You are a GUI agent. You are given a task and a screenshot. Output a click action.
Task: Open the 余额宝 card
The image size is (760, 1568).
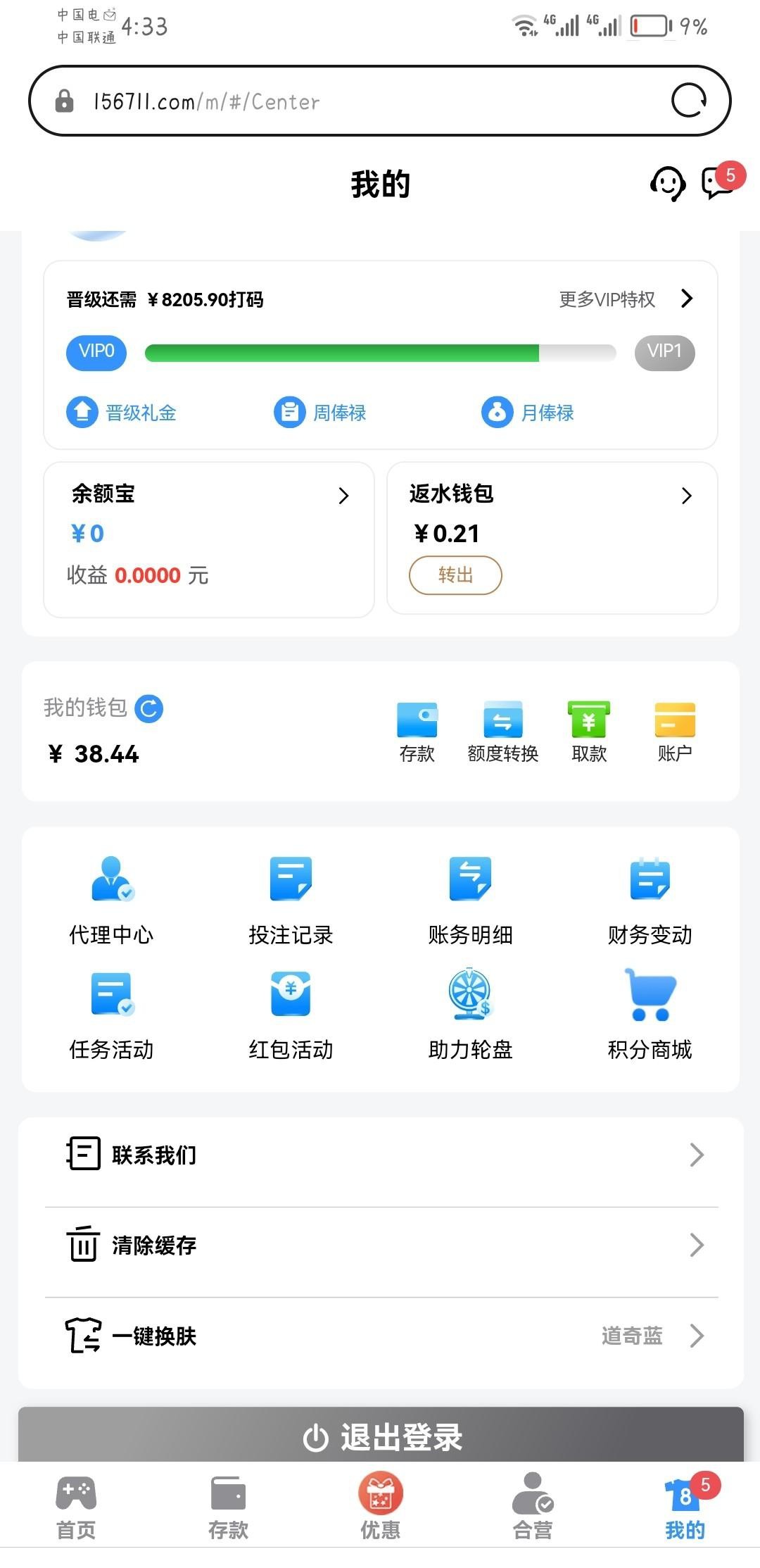(x=208, y=539)
